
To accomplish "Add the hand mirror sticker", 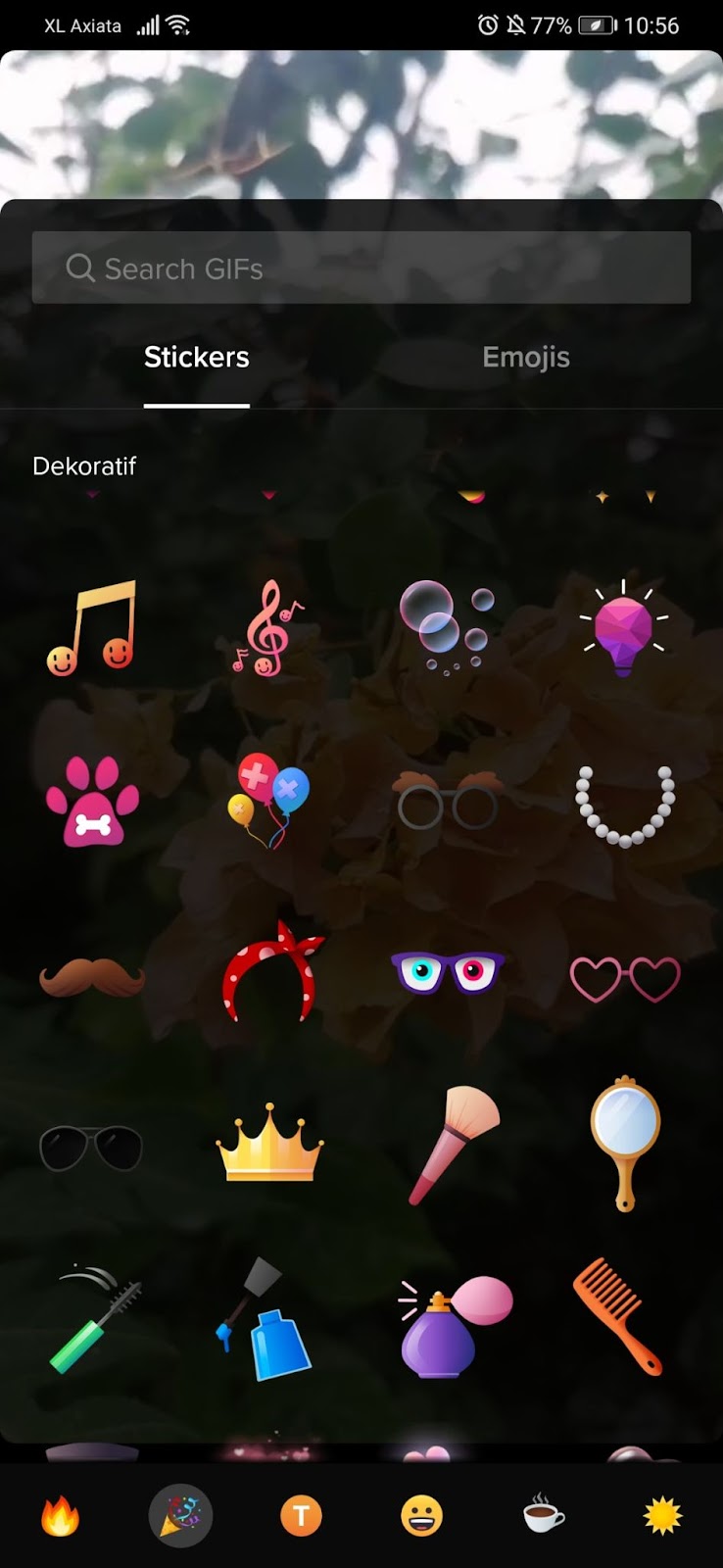I will tap(625, 1143).
